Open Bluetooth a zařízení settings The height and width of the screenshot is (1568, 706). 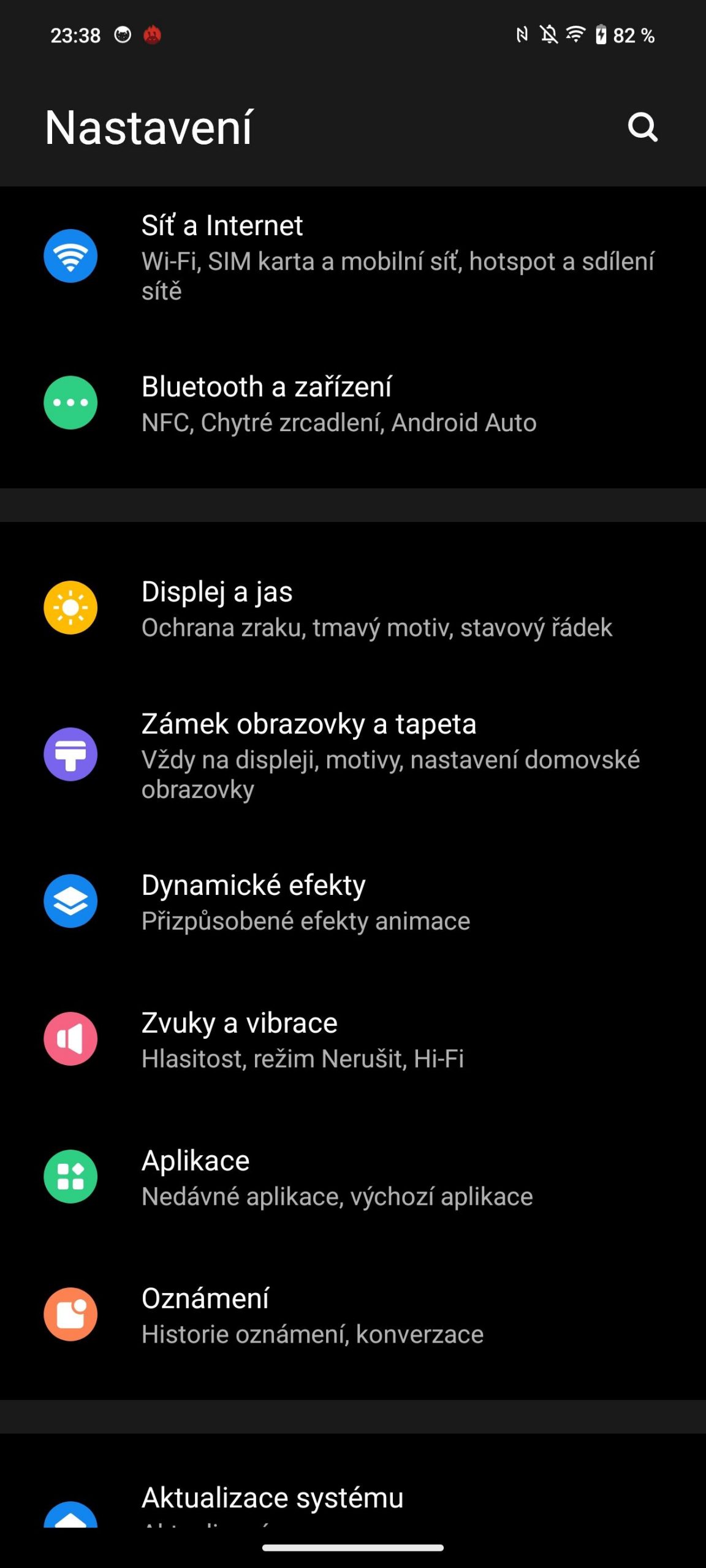pyautogui.click(x=353, y=404)
